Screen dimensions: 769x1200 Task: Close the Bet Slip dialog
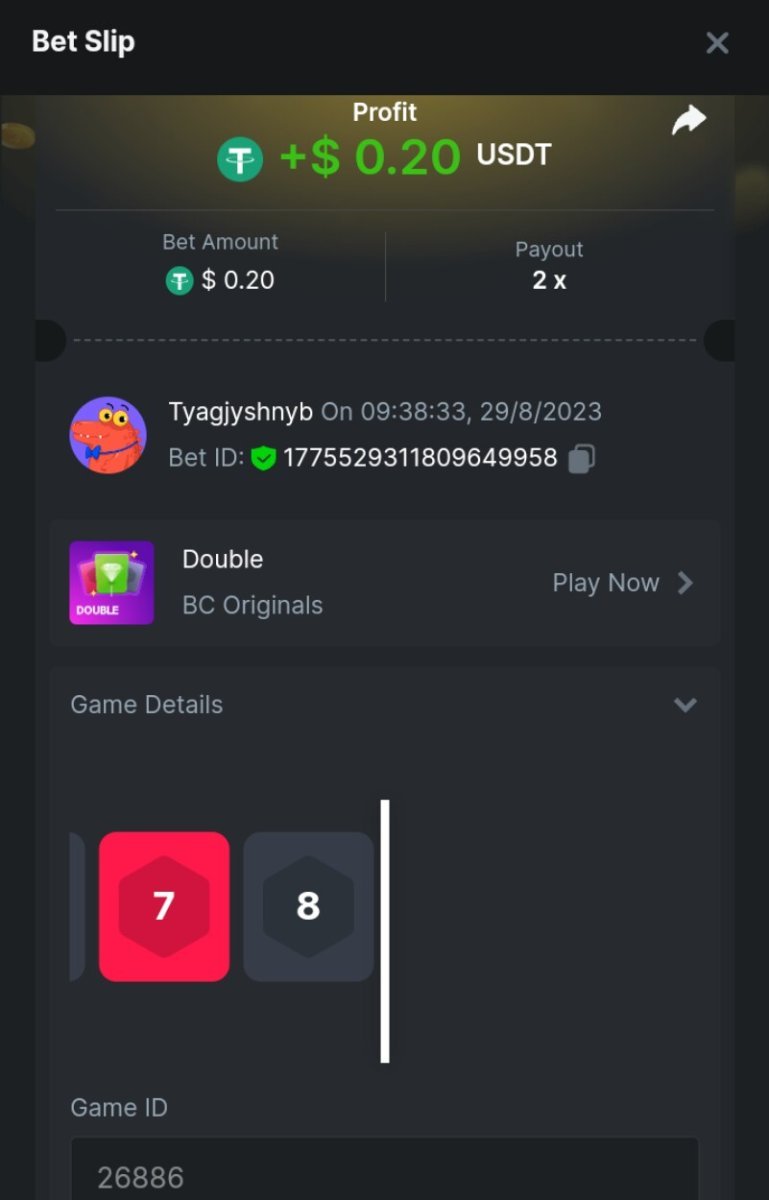717,43
